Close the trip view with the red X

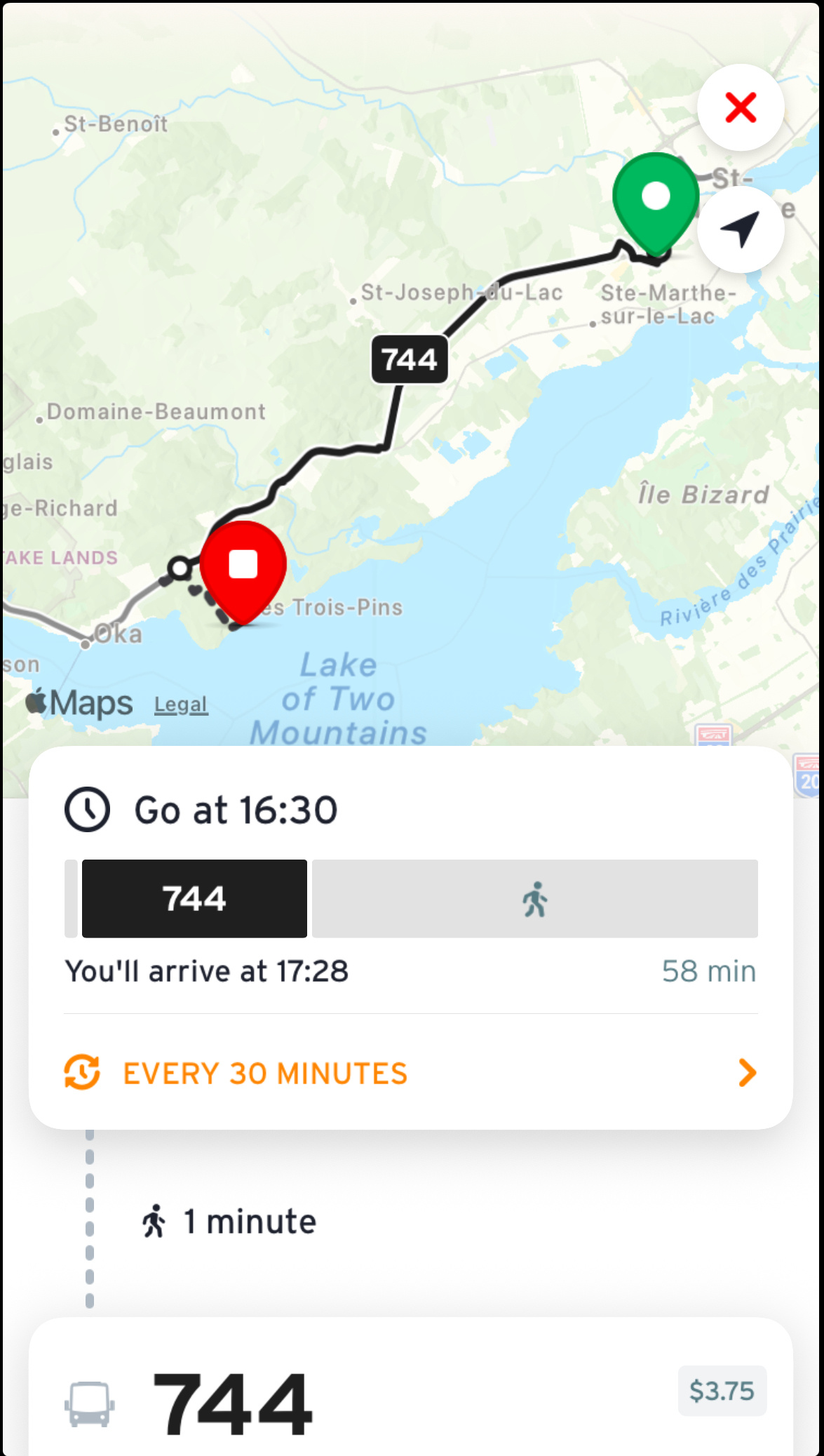741,108
